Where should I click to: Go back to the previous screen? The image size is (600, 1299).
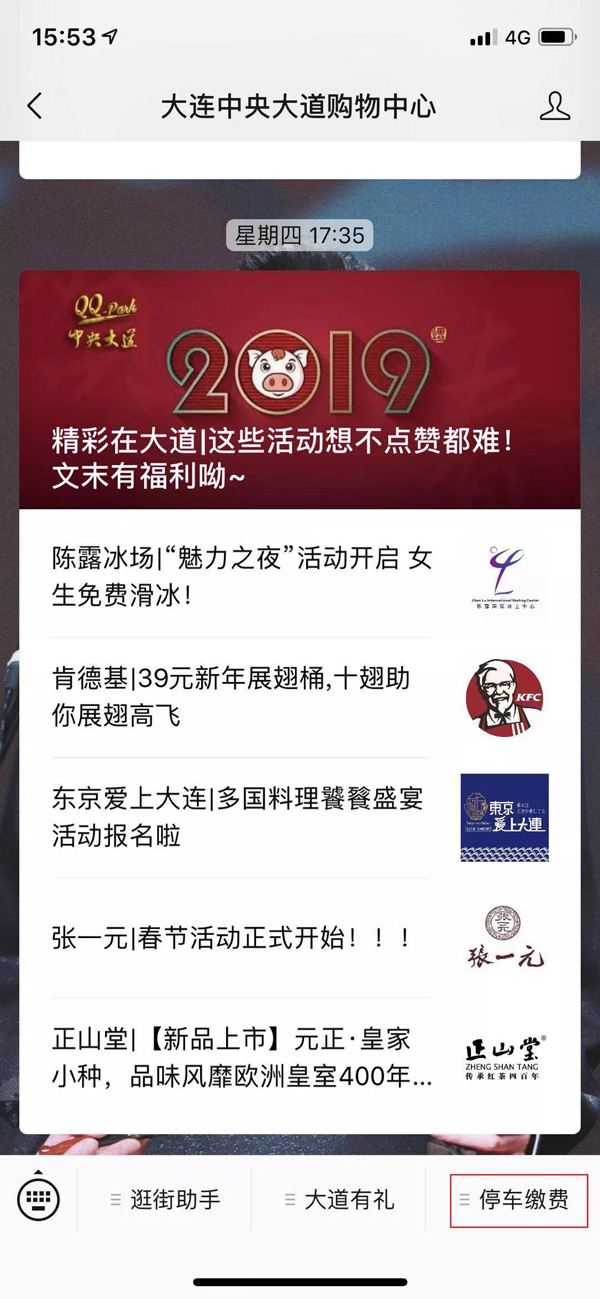pos(35,106)
